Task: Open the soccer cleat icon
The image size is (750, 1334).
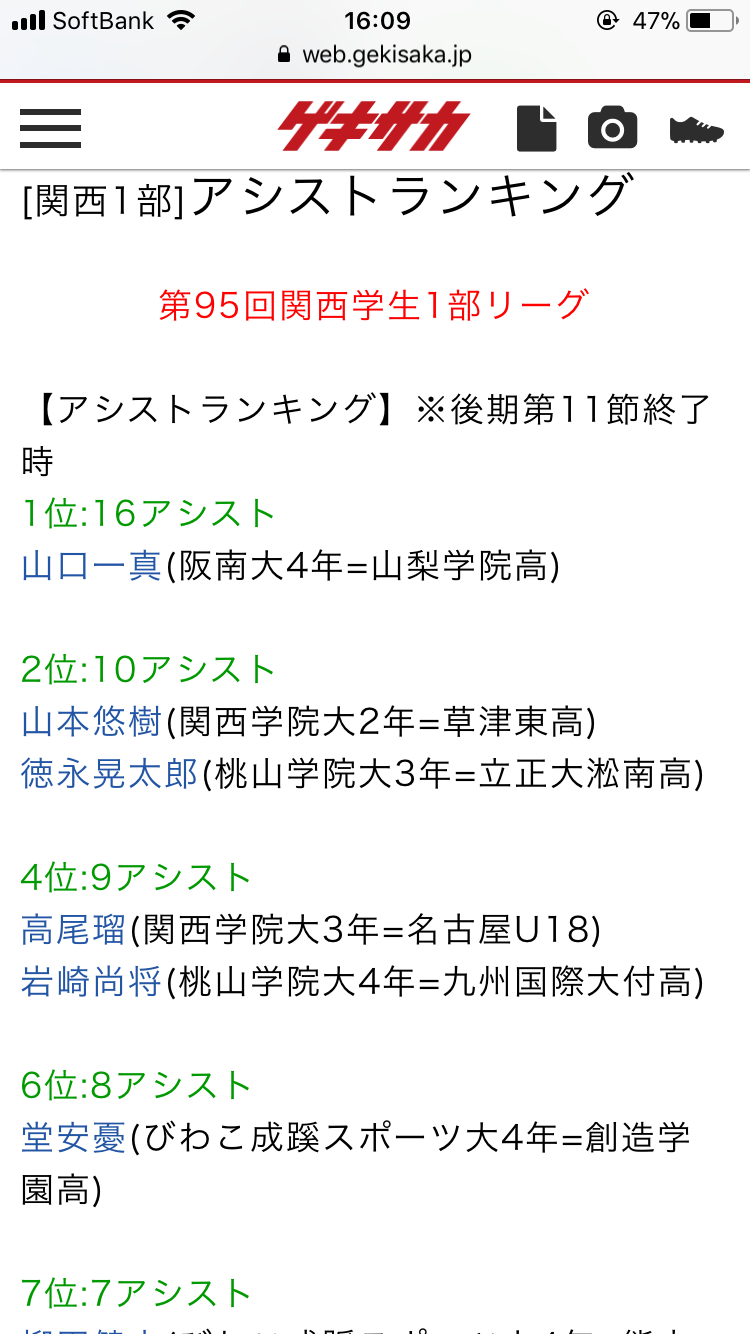Action: pos(696,130)
